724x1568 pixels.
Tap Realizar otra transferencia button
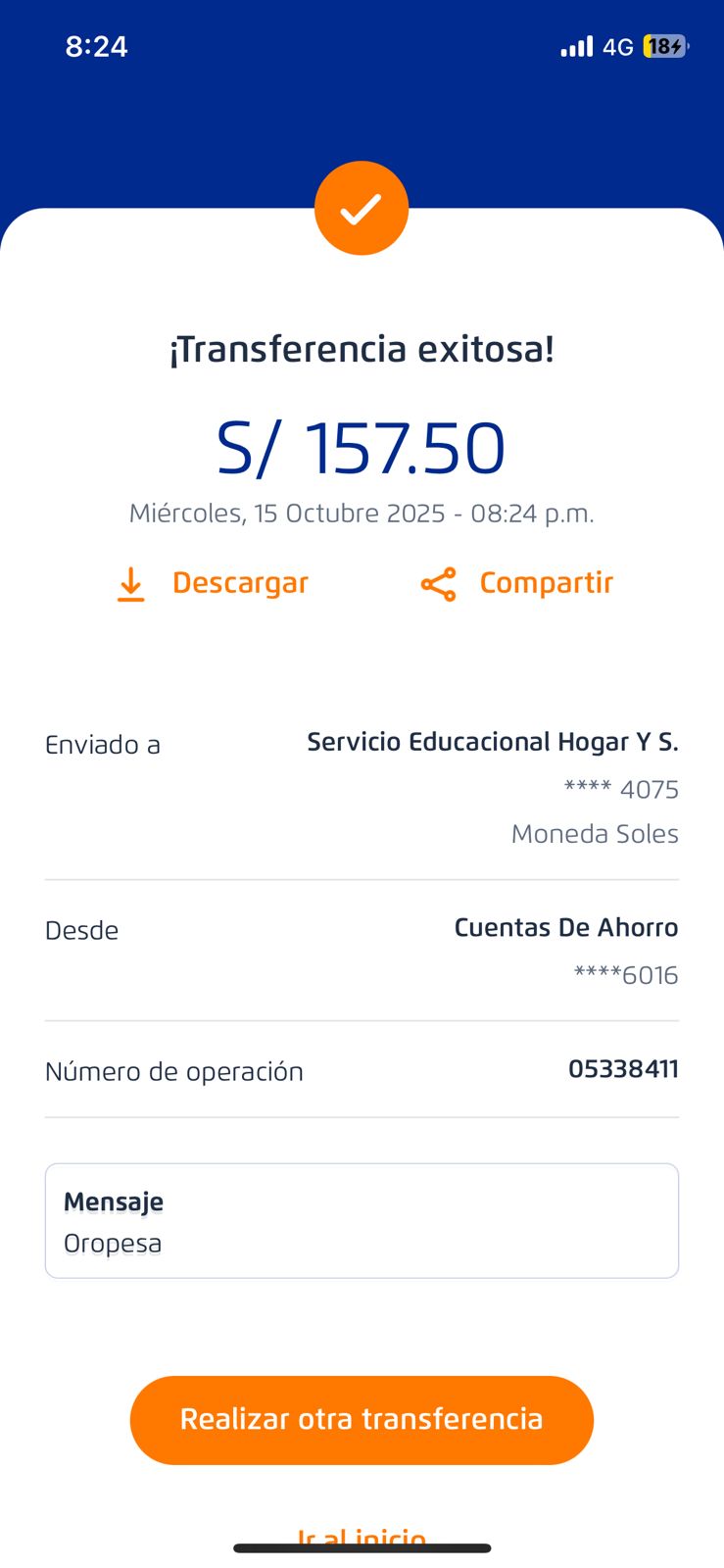pyautogui.click(x=362, y=1420)
